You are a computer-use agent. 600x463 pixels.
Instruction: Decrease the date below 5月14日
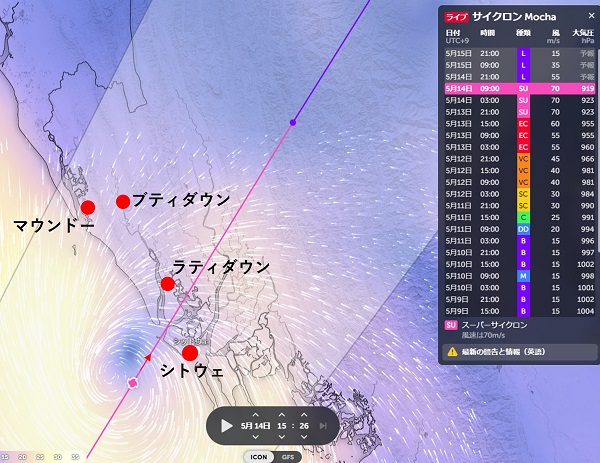tap(256, 438)
